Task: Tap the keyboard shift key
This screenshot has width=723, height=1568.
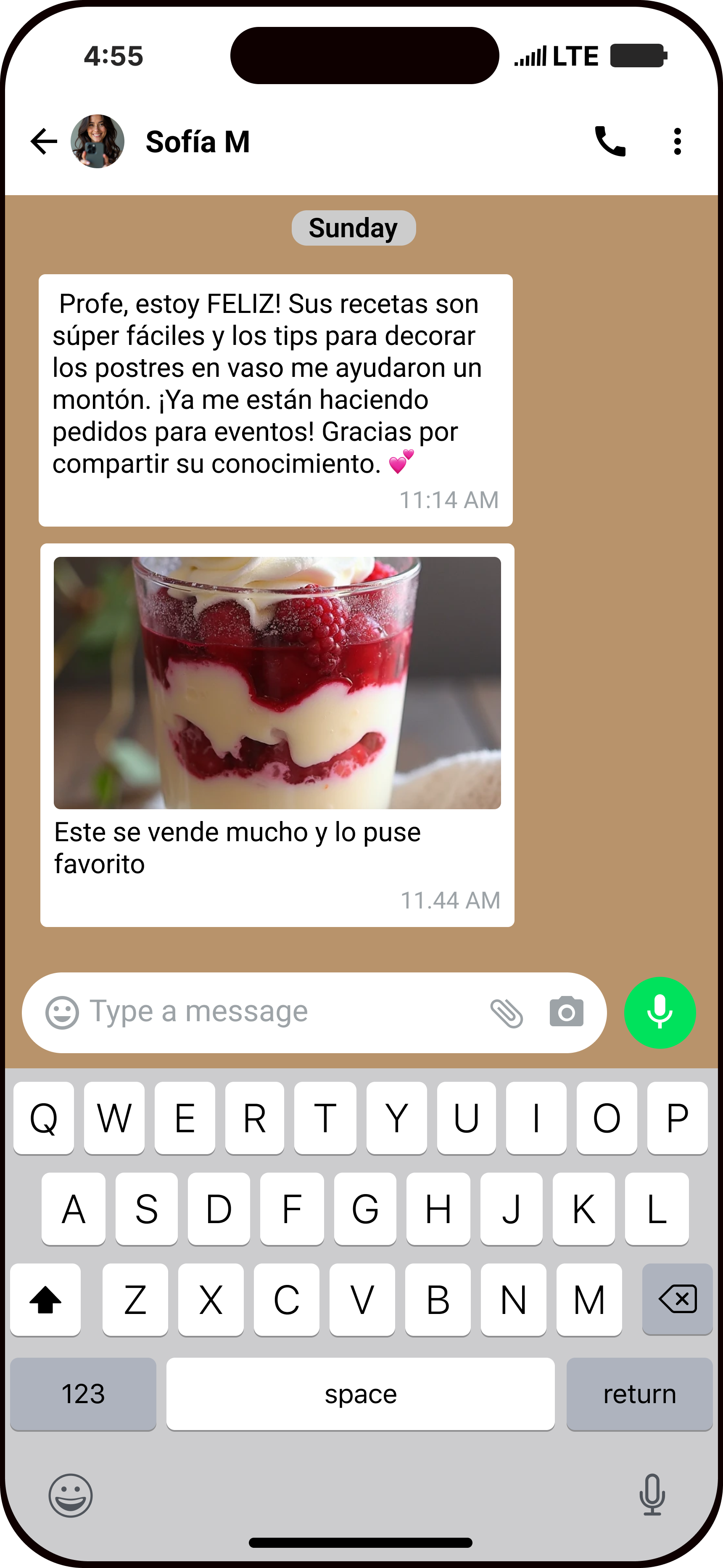Action: point(46,1300)
